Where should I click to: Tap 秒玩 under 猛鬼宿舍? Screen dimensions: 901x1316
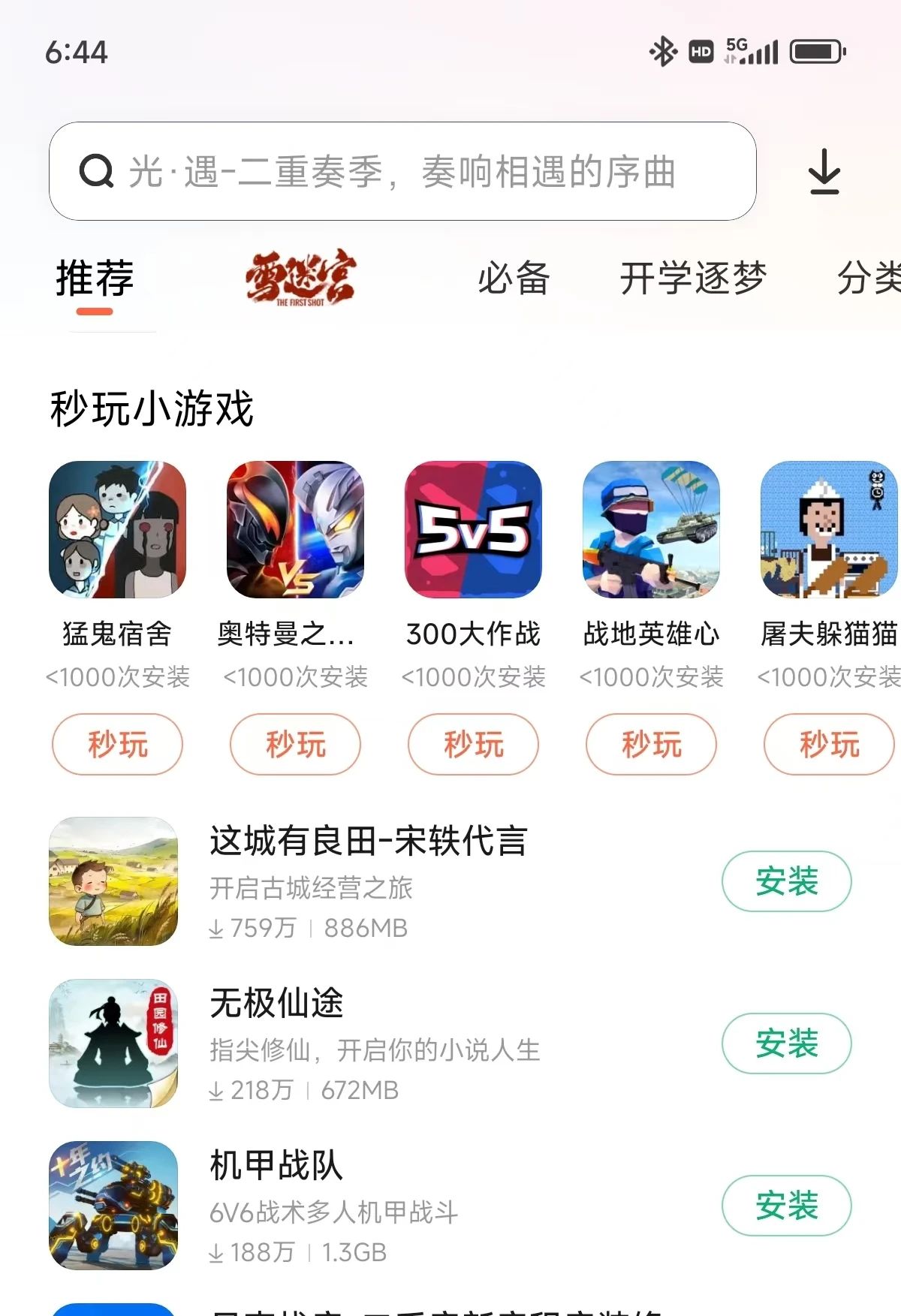117,744
